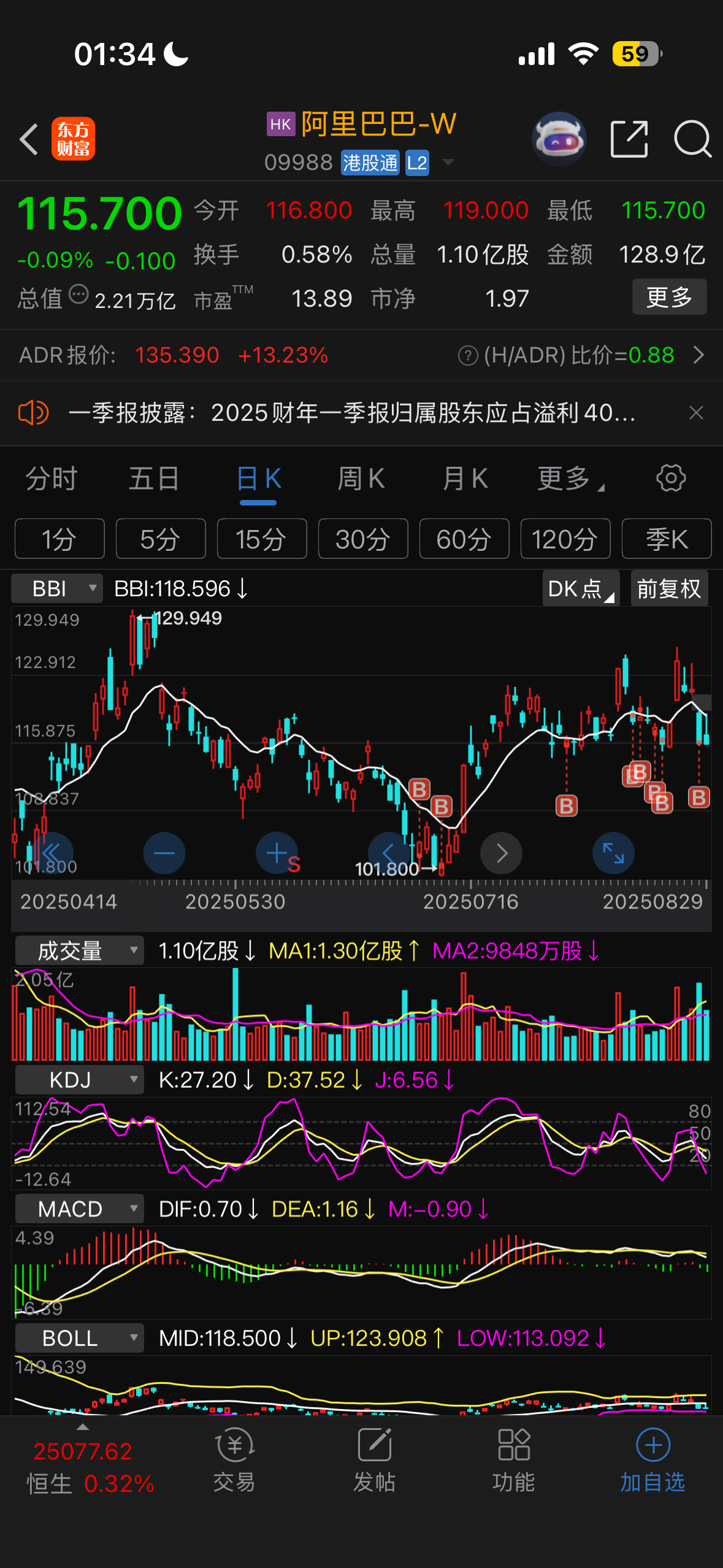The height and width of the screenshot is (1568, 723).
Task: Share this stock page
Action: [629, 139]
